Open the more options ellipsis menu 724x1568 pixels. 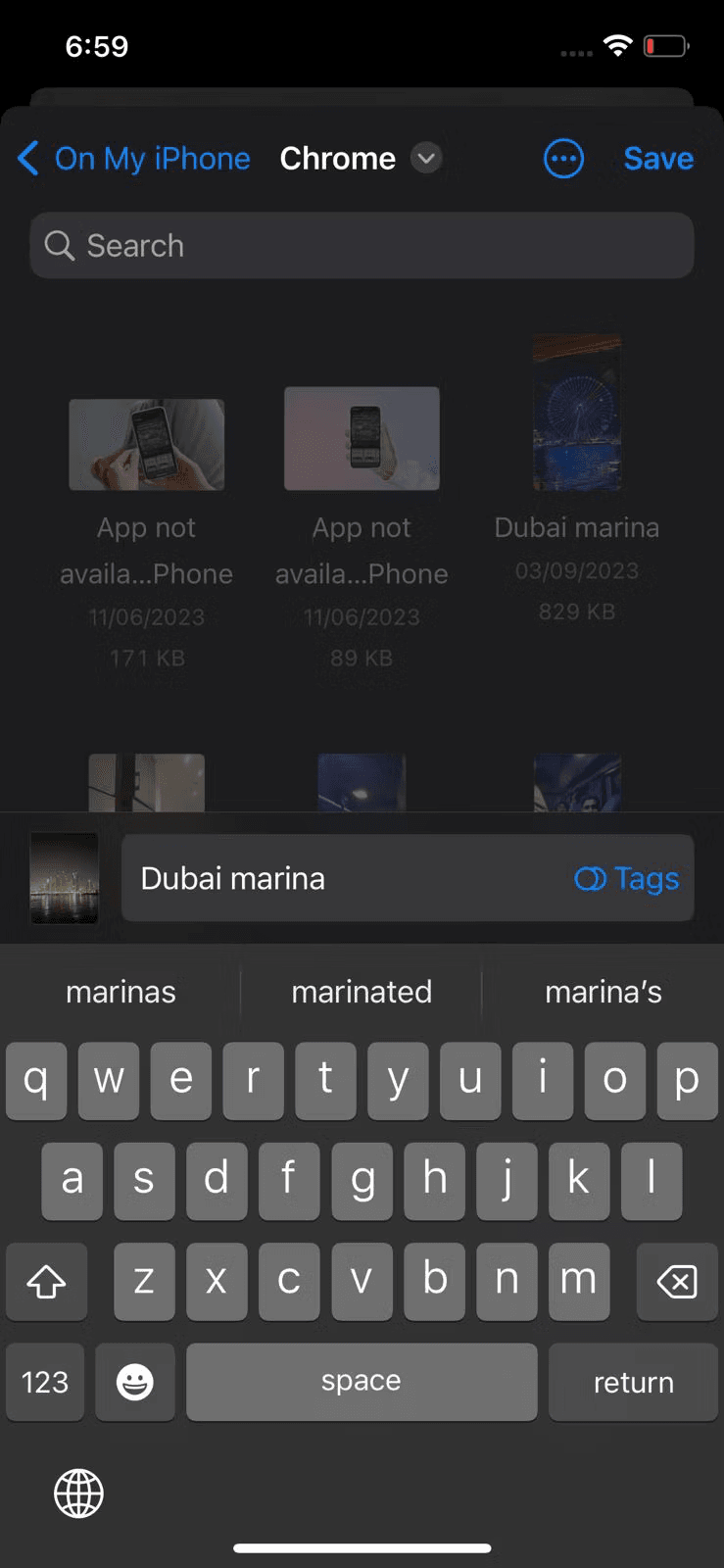point(563,159)
